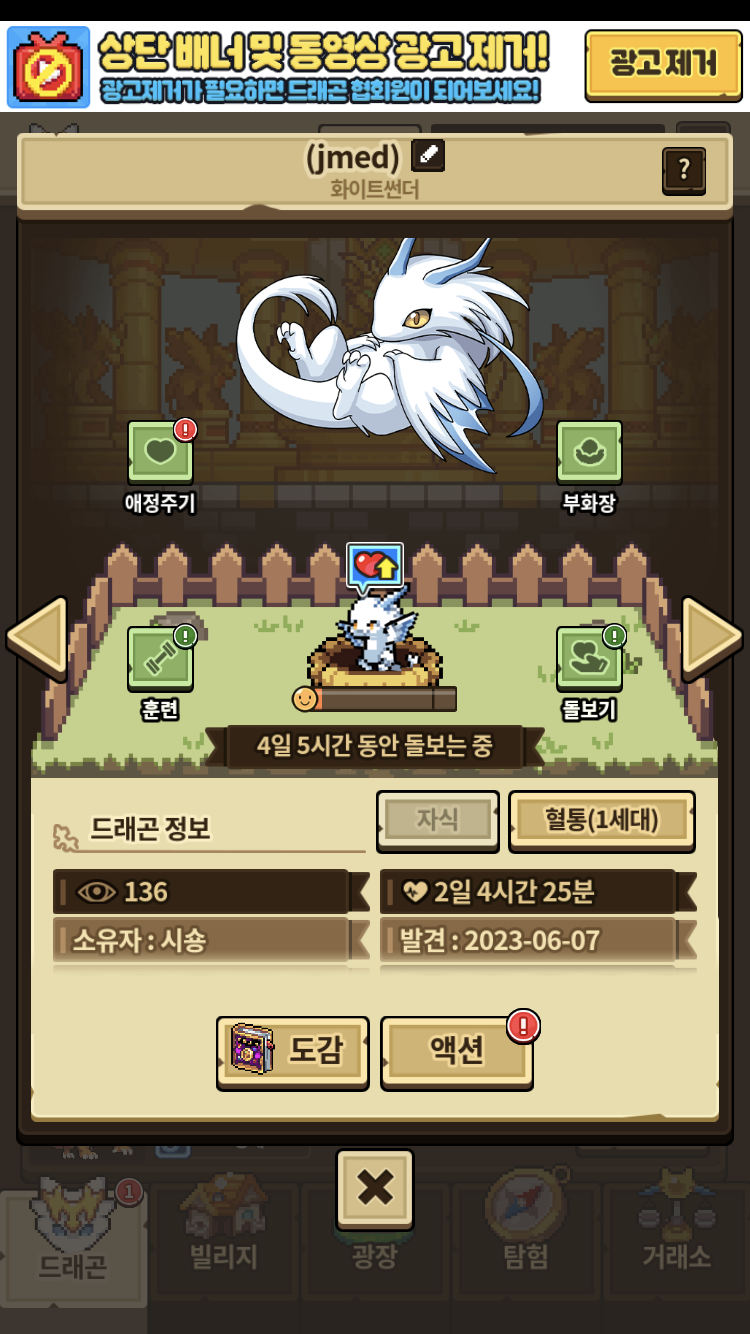Go to the next dragon with right arrow
The width and height of the screenshot is (750, 1334).
712,637
